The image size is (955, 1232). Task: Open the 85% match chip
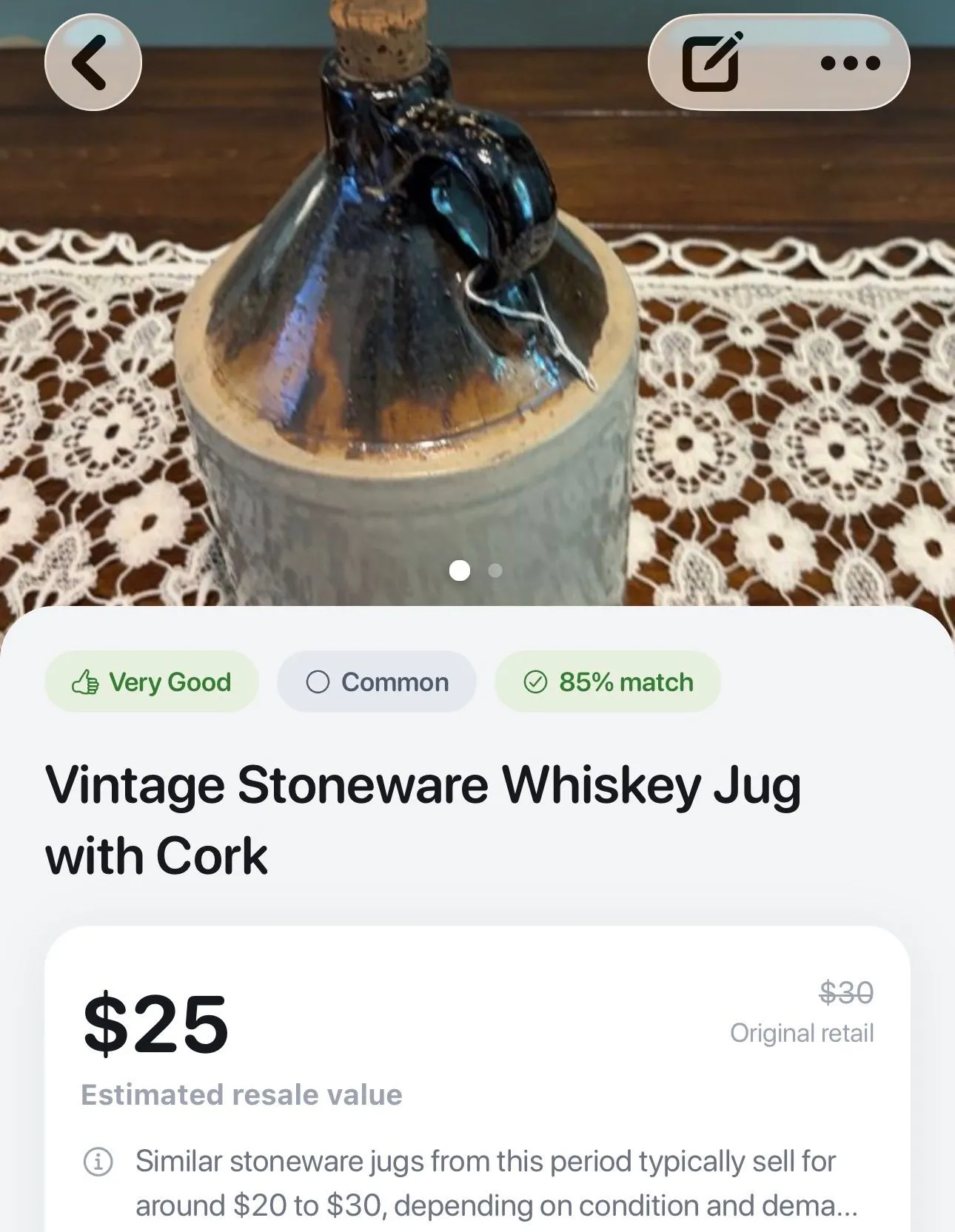(x=608, y=681)
